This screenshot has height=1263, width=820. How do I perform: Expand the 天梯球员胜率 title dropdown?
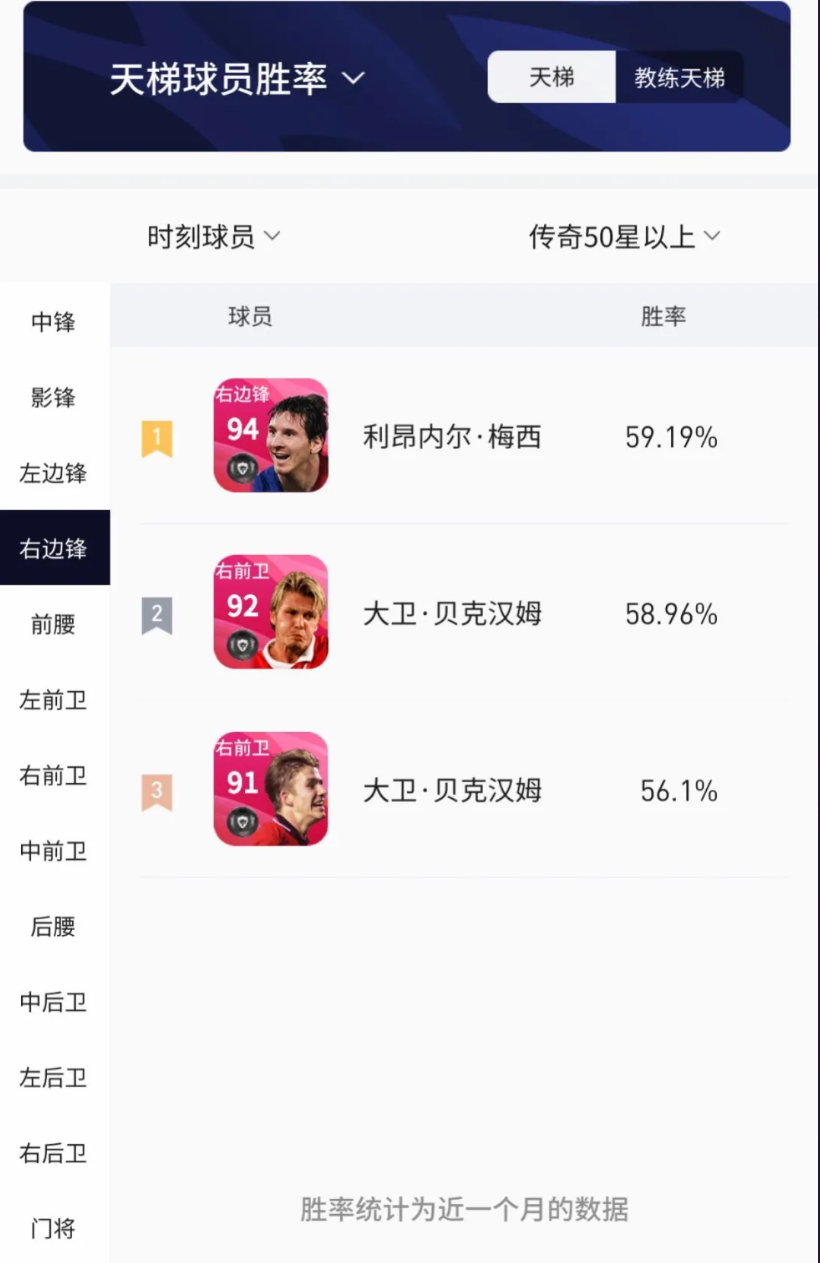(238, 79)
